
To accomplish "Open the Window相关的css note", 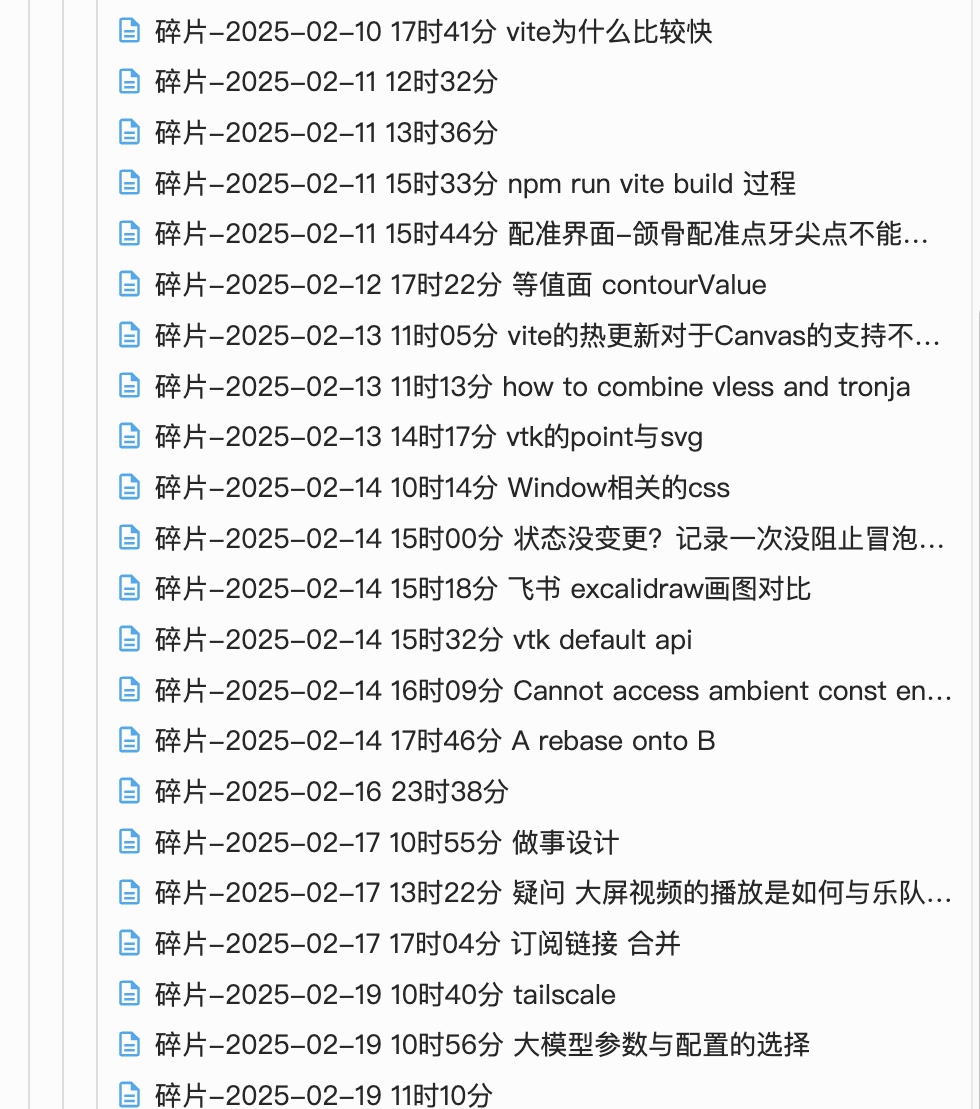I will tap(442, 488).
